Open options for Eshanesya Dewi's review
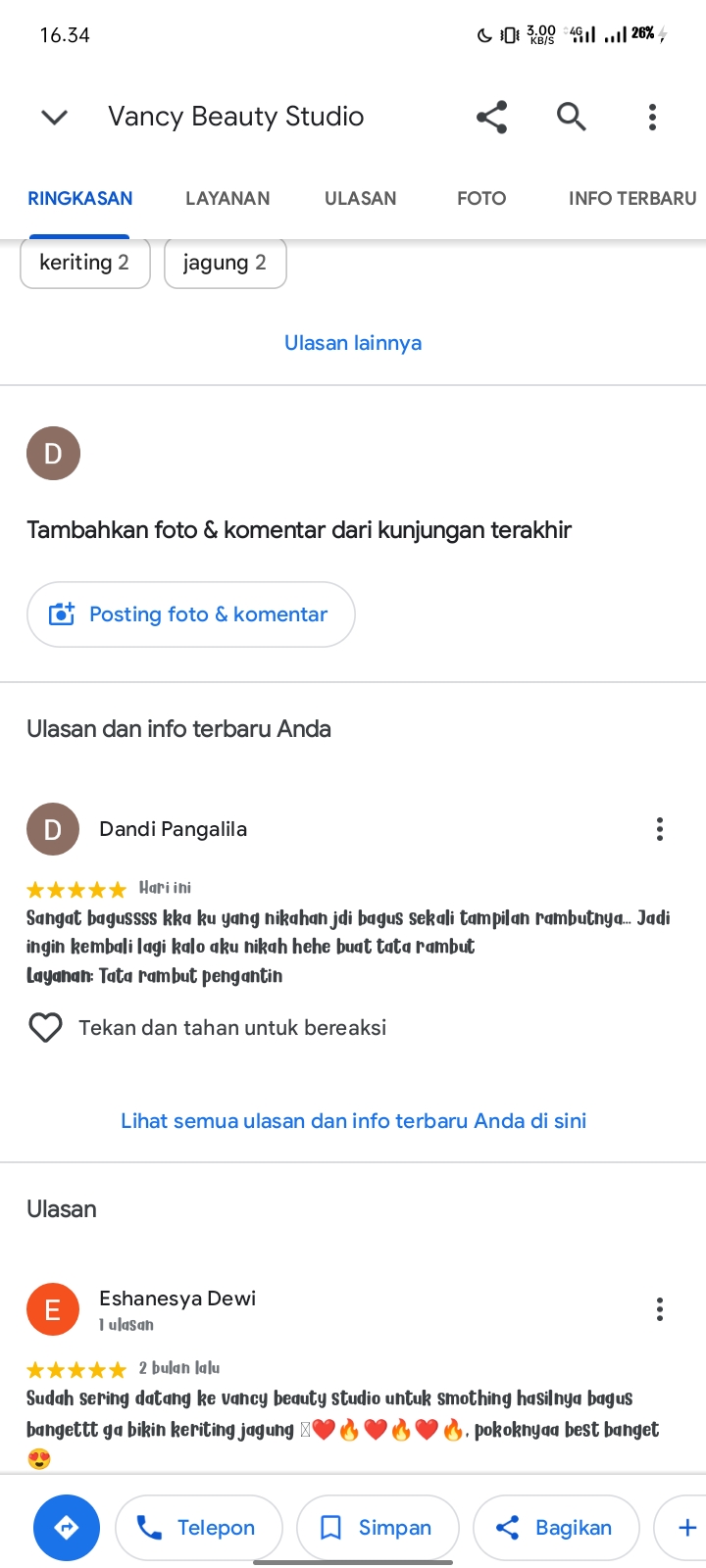Viewport: 706px width, 1568px height. pos(660,1309)
